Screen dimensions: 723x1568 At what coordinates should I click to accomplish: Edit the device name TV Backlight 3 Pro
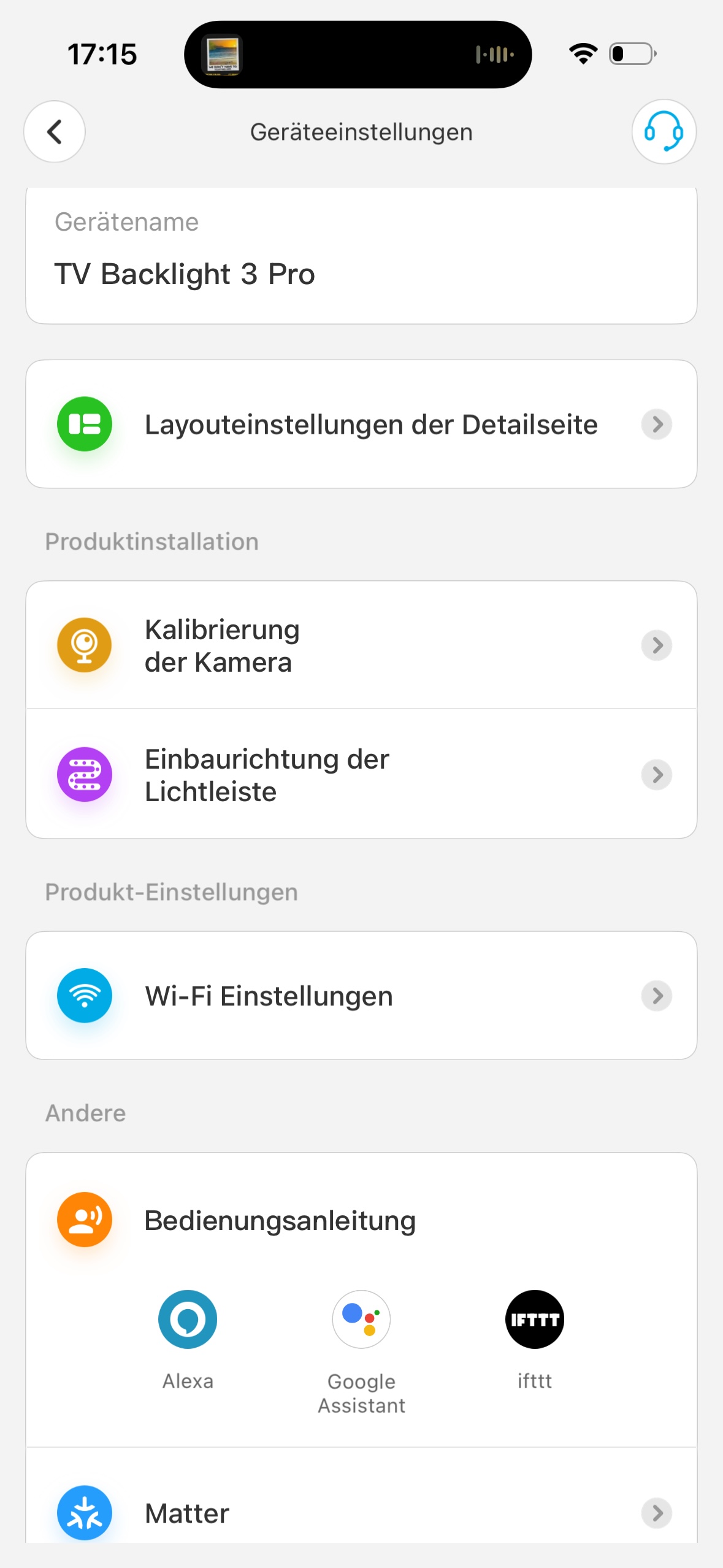pyautogui.click(x=184, y=274)
